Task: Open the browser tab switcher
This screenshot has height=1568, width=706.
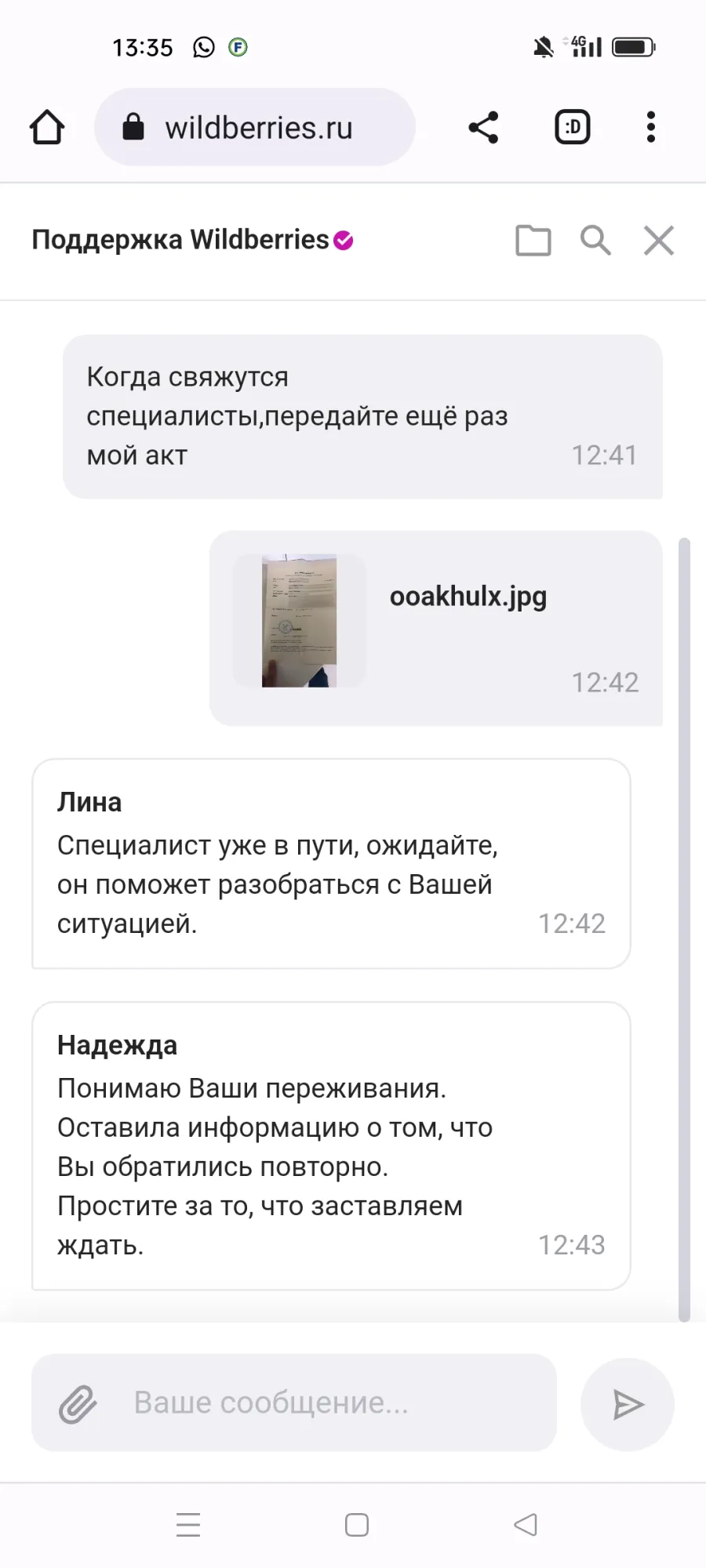Action: [573, 127]
